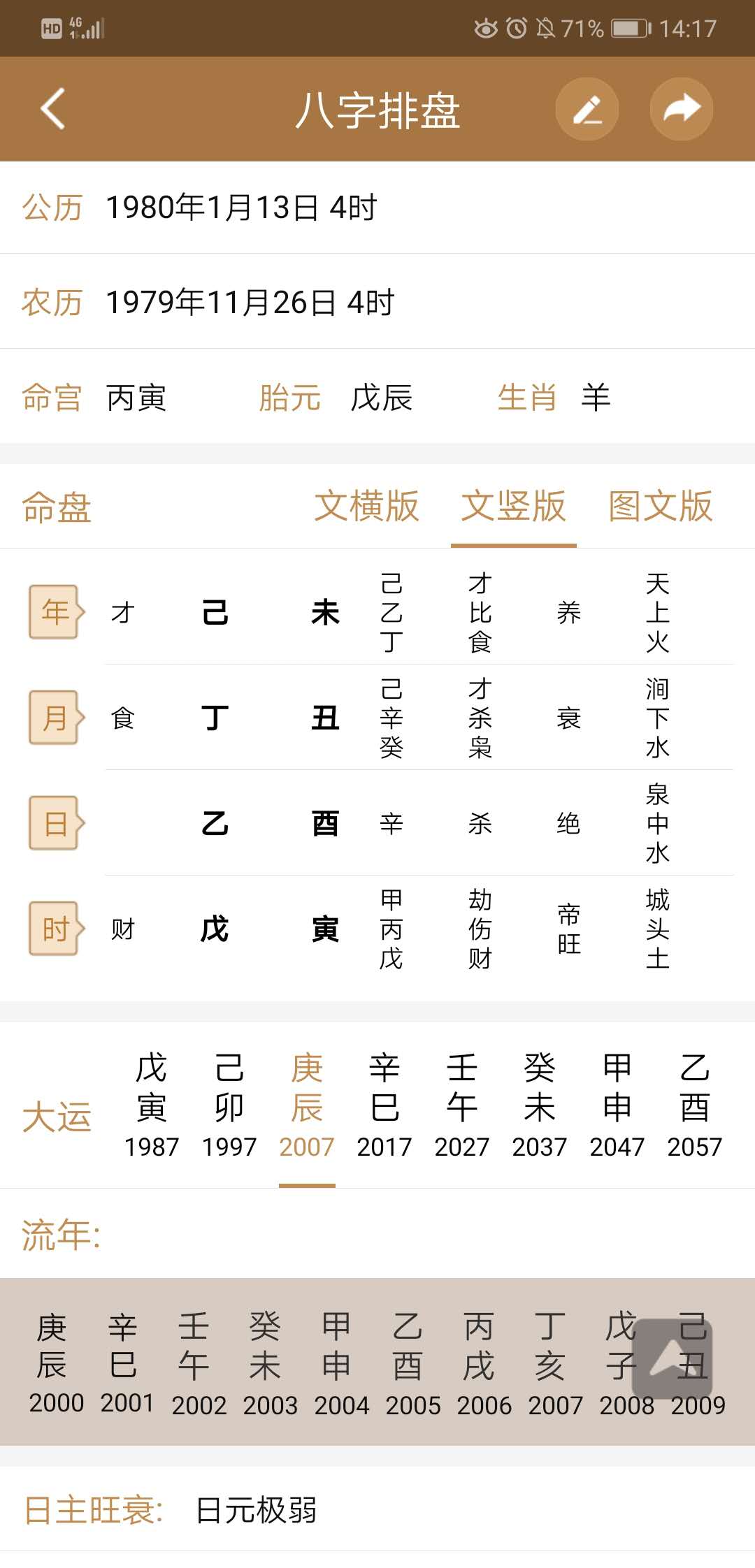This screenshot has width=755, height=1568.
Task: Open the 辛巳 2017 大运 column
Action: pyautogui.click(x=384, y=1105)
